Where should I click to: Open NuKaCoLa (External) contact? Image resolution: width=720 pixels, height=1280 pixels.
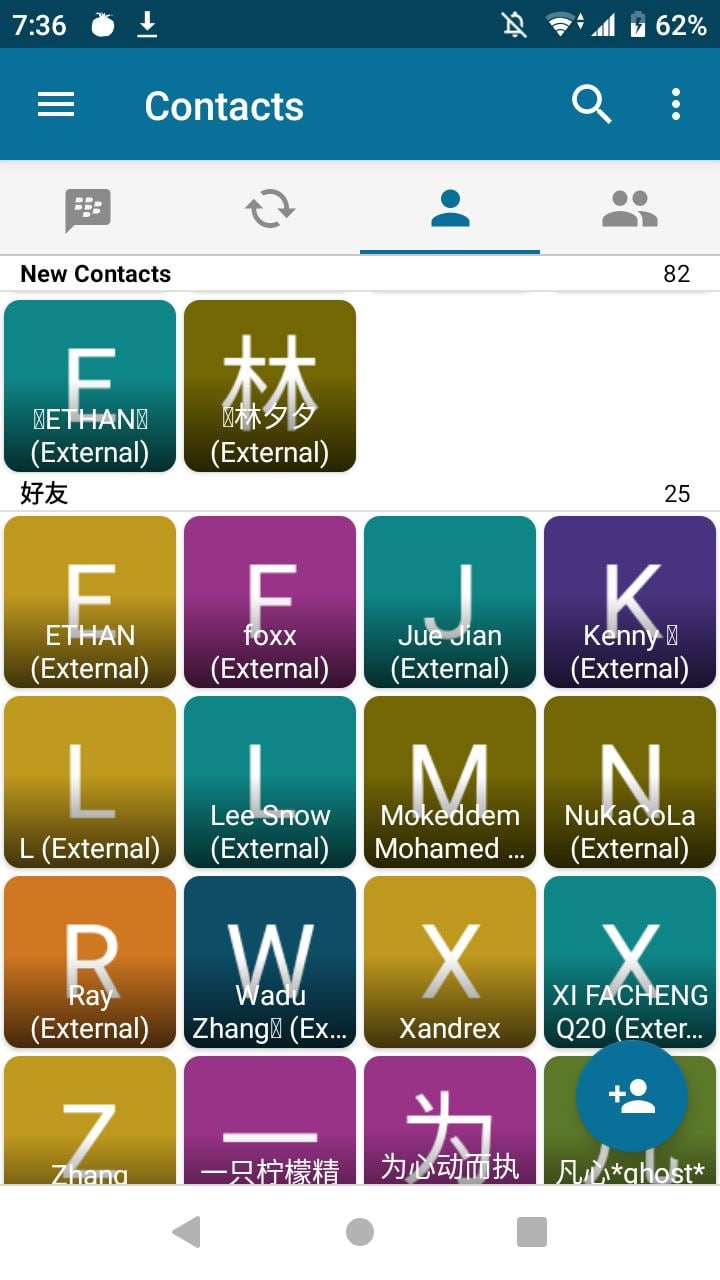630,782
